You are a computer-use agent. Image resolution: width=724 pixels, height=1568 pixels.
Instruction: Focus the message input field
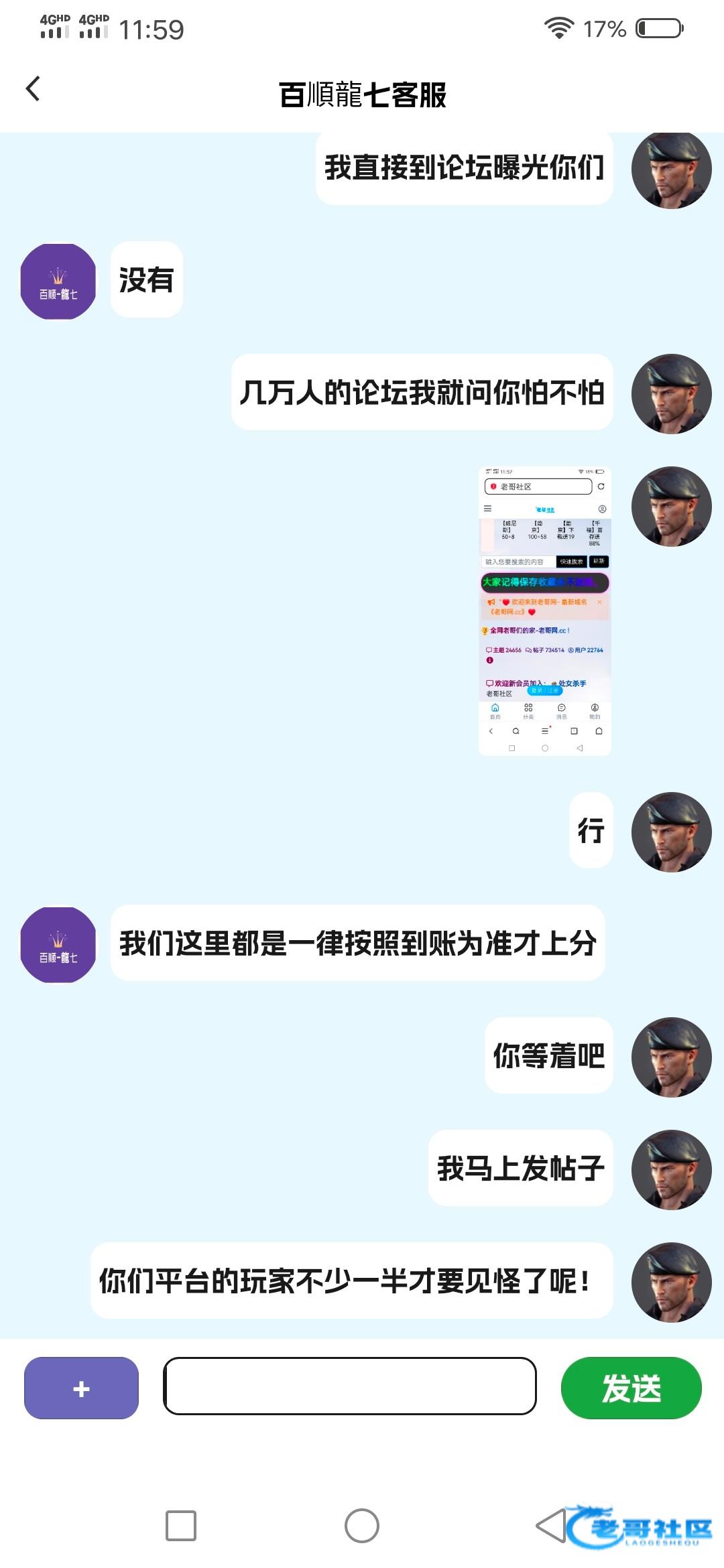click(349, 1386)
